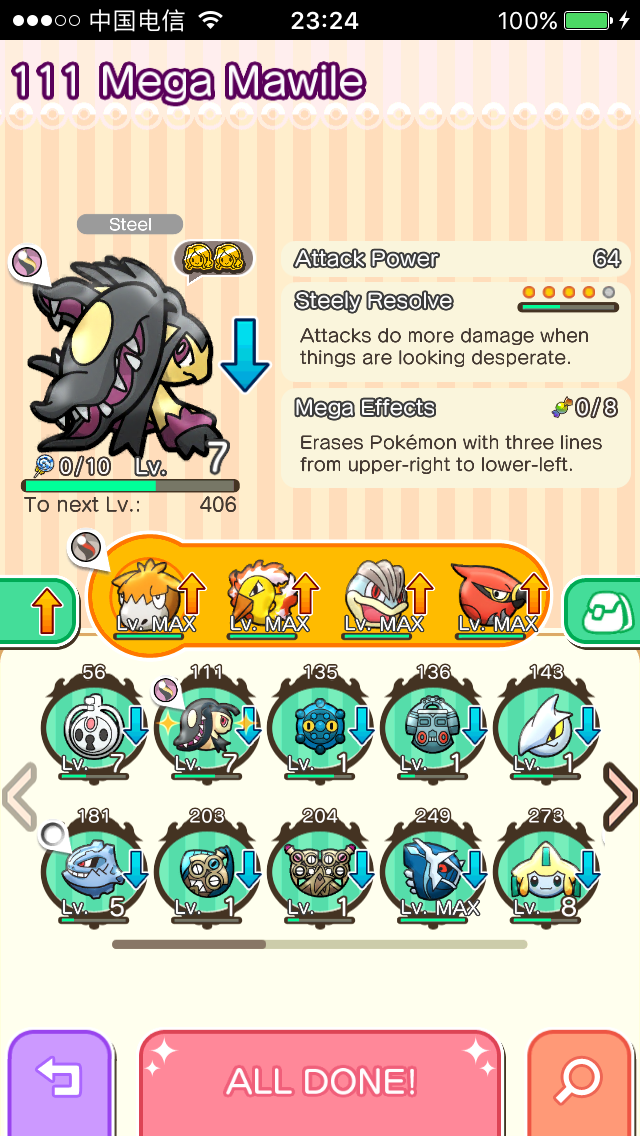This screenshot has height=1136, width=640.
Task: Select Jirachi number 273
Action: (x=546, y=868)
